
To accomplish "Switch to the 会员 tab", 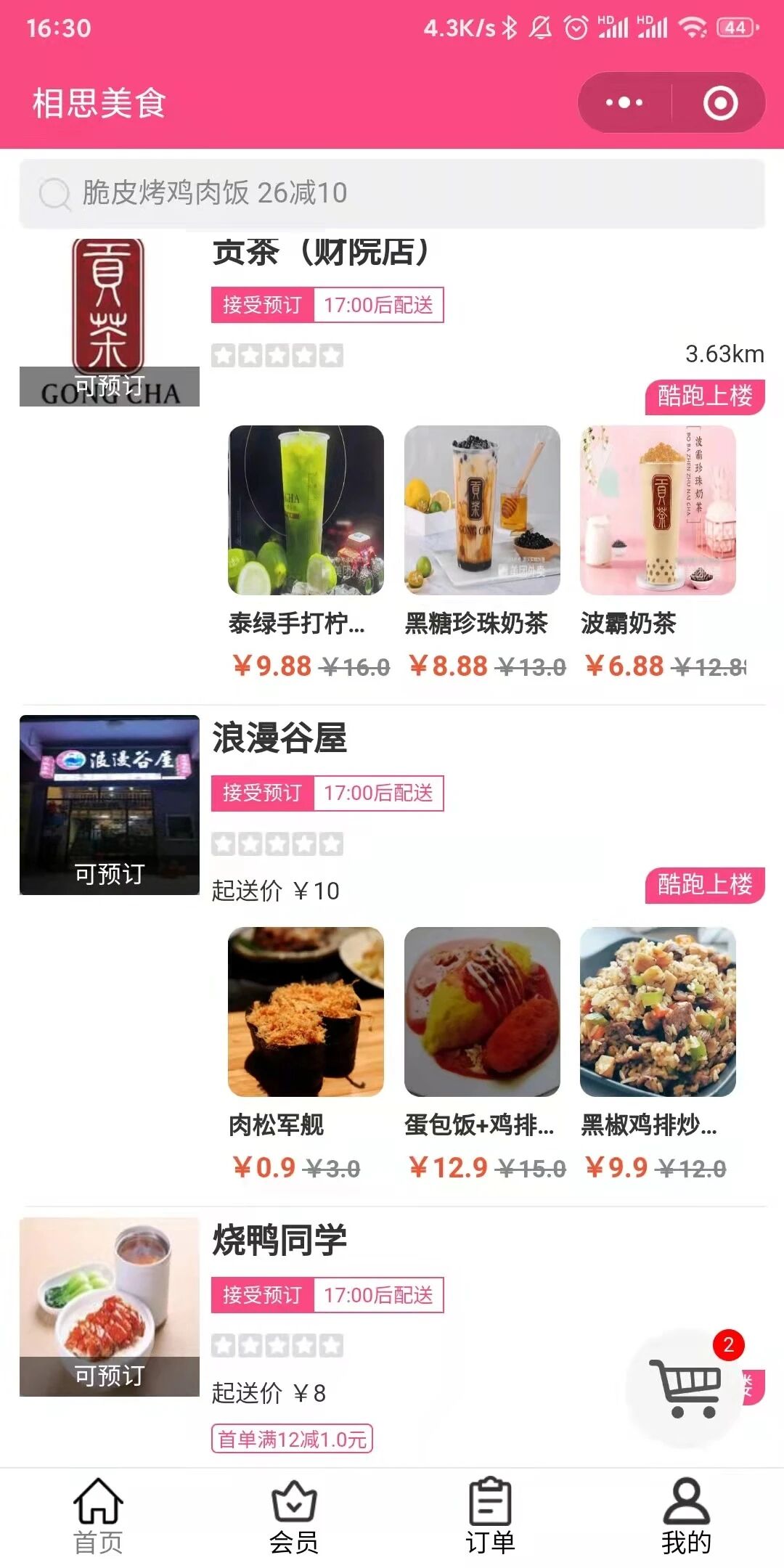I will point(294,1517).
